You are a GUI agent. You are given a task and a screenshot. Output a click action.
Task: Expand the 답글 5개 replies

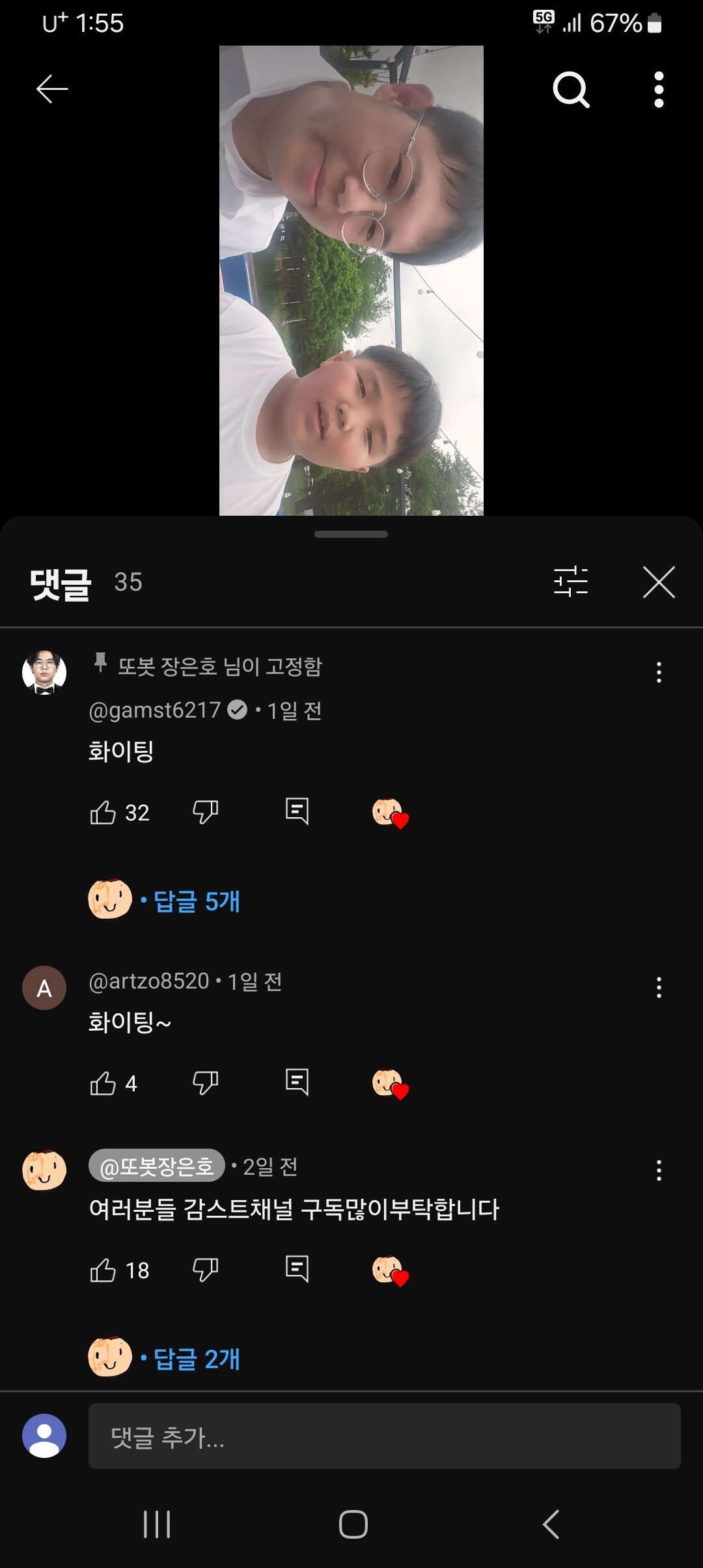click(x=196, y=901)
